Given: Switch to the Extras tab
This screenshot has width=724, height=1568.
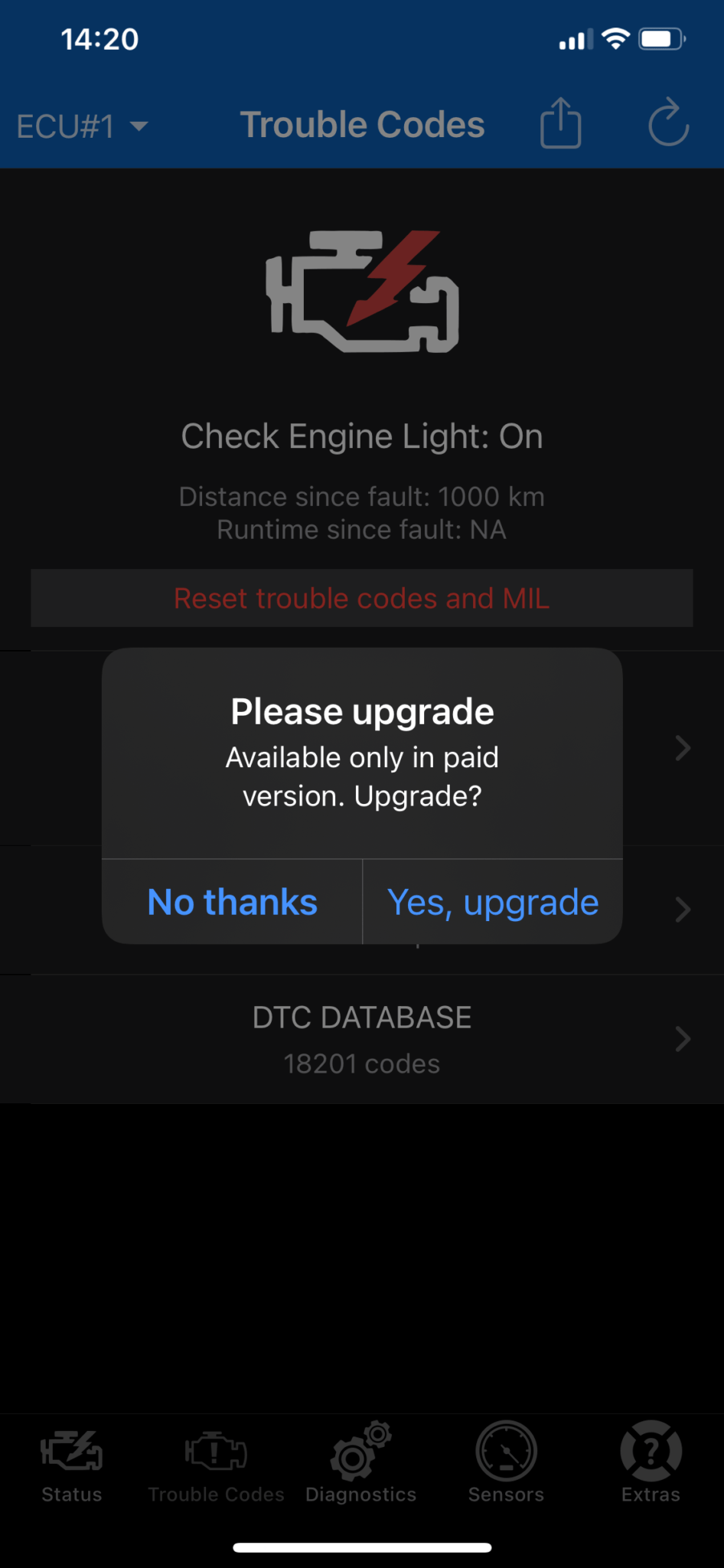Looking at the screenshot, I should pyautogui.click(x=650, y=1462).
